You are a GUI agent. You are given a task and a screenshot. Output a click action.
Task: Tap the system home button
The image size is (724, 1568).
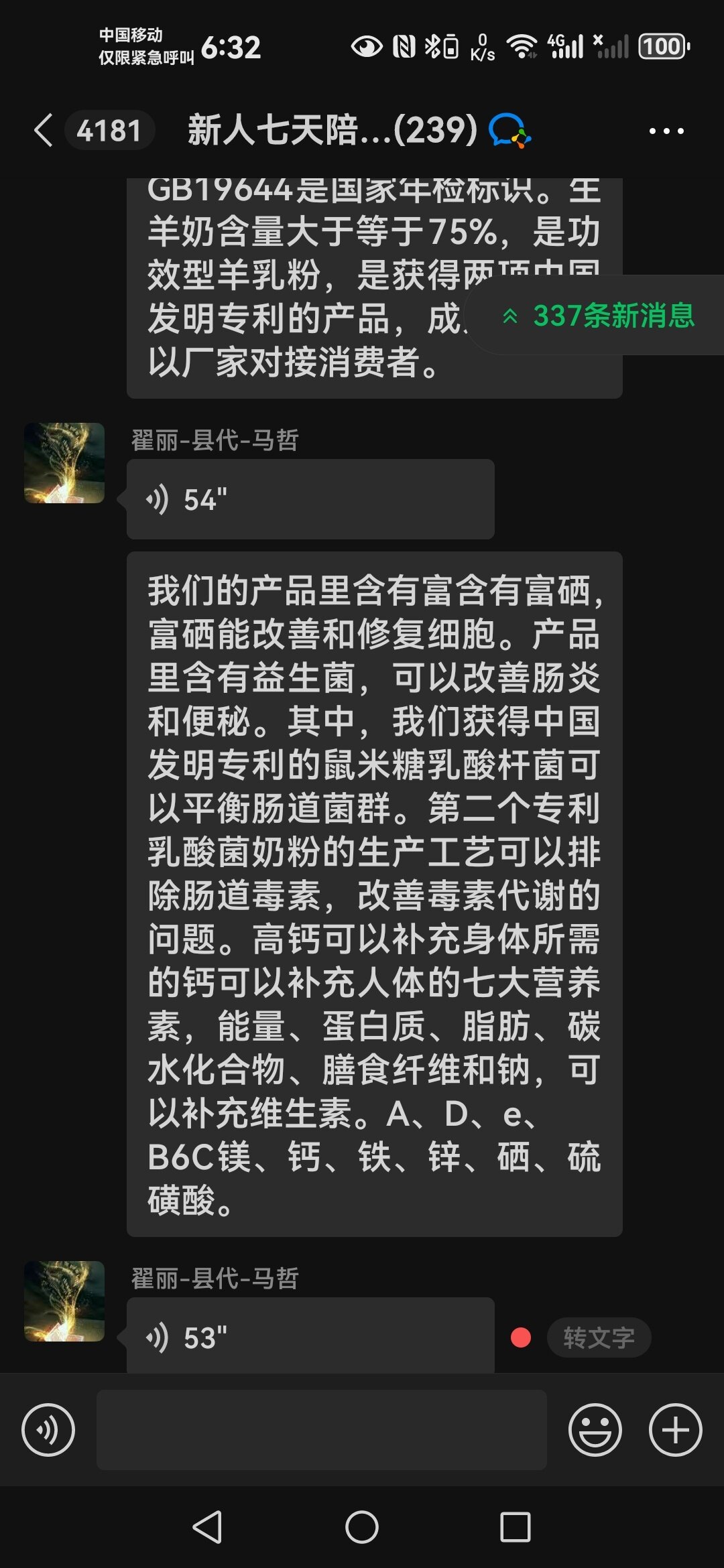pyautogui.click(x=362, y=1527)
